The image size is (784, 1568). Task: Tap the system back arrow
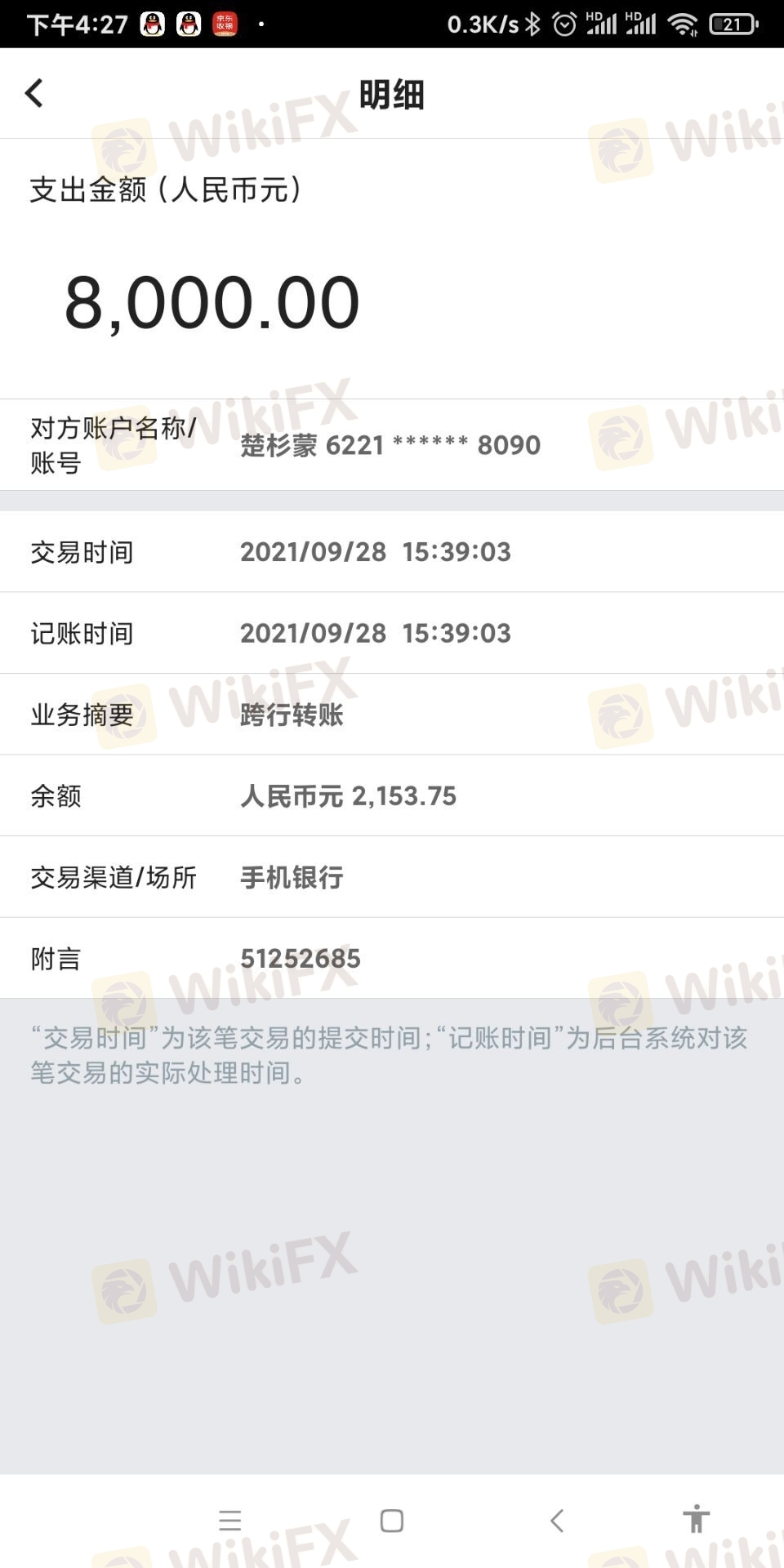point(557,1521)
